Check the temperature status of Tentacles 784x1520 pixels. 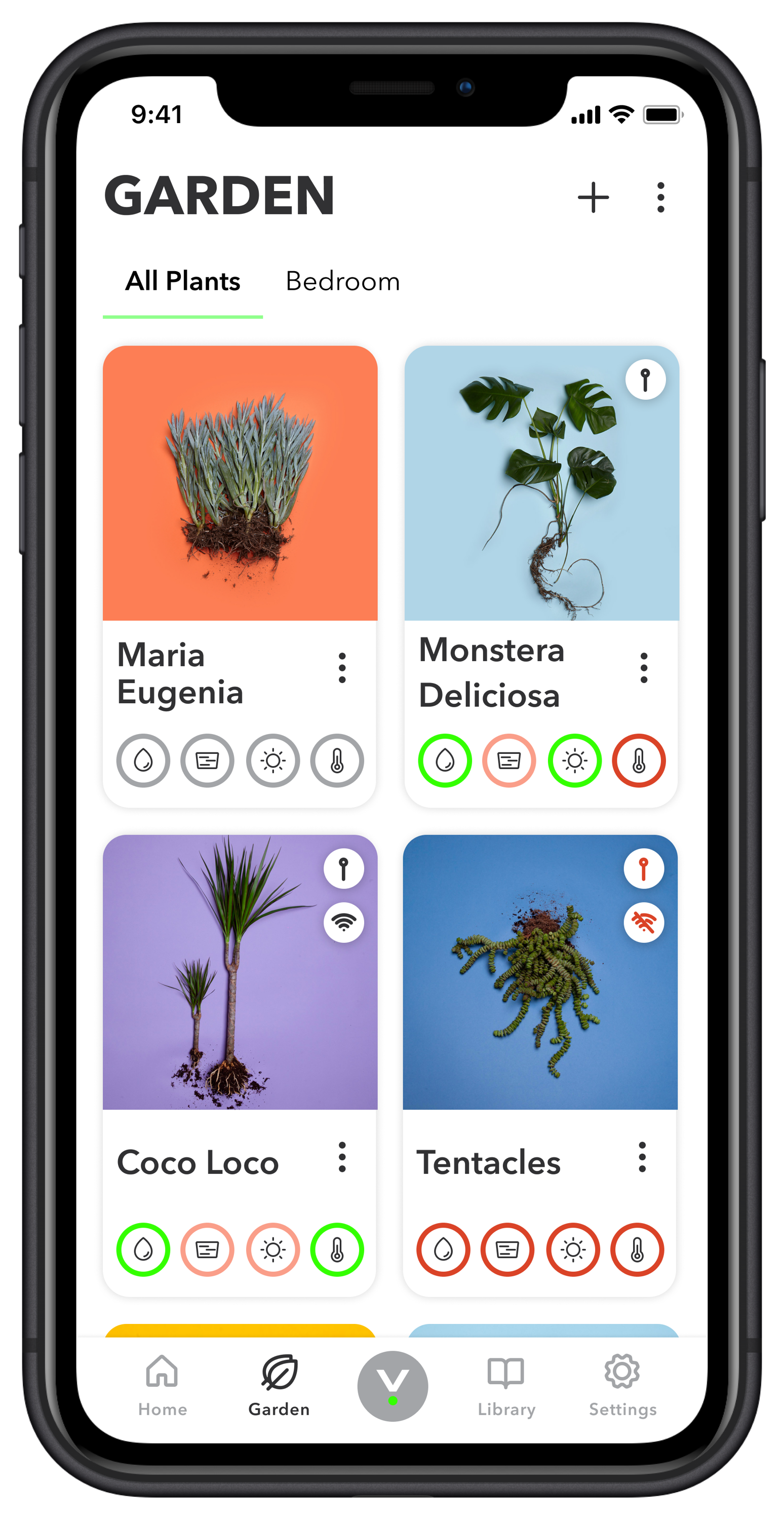click(637, 1250)
